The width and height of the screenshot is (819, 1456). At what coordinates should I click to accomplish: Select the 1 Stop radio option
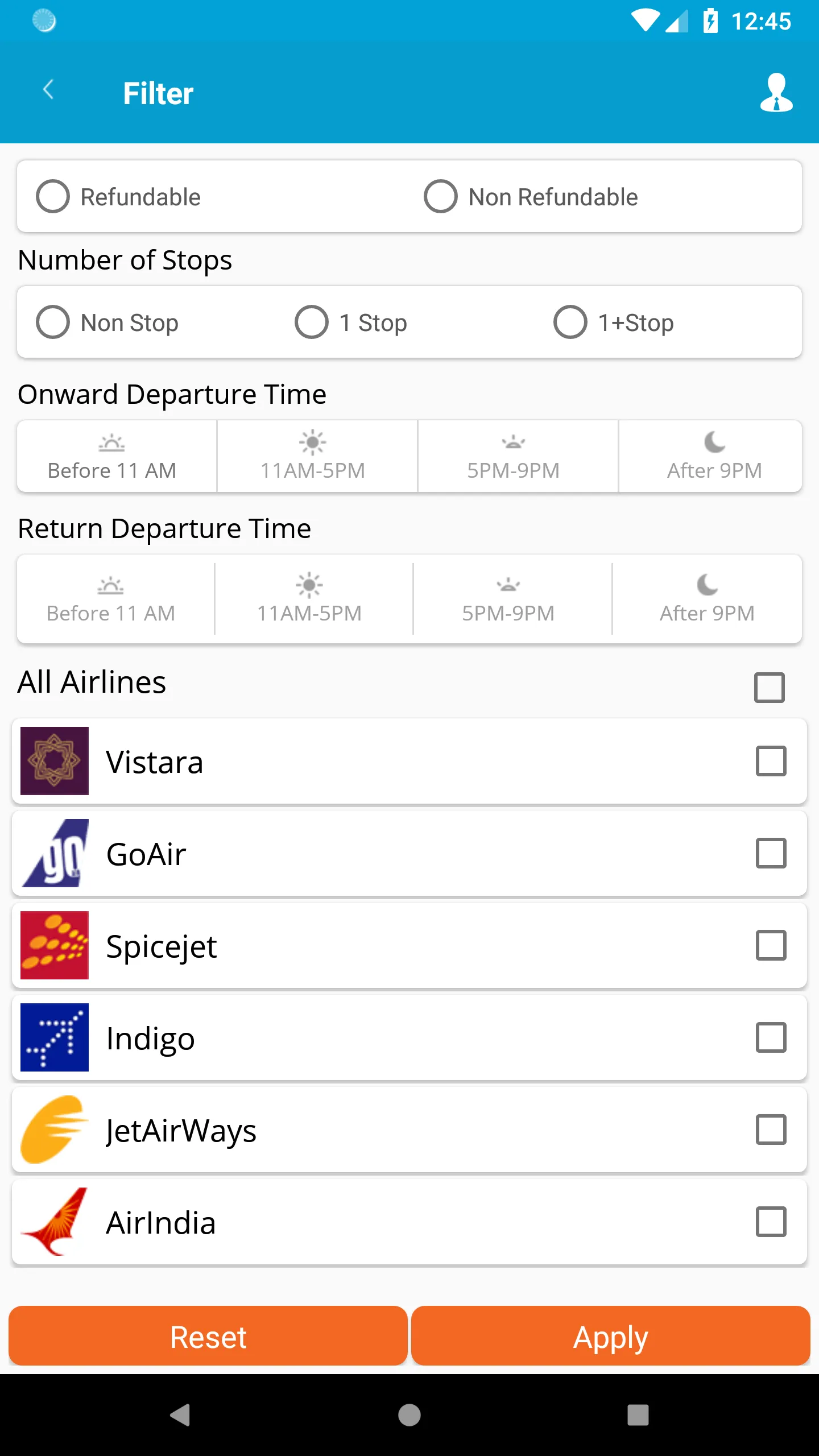click(311, 322)
